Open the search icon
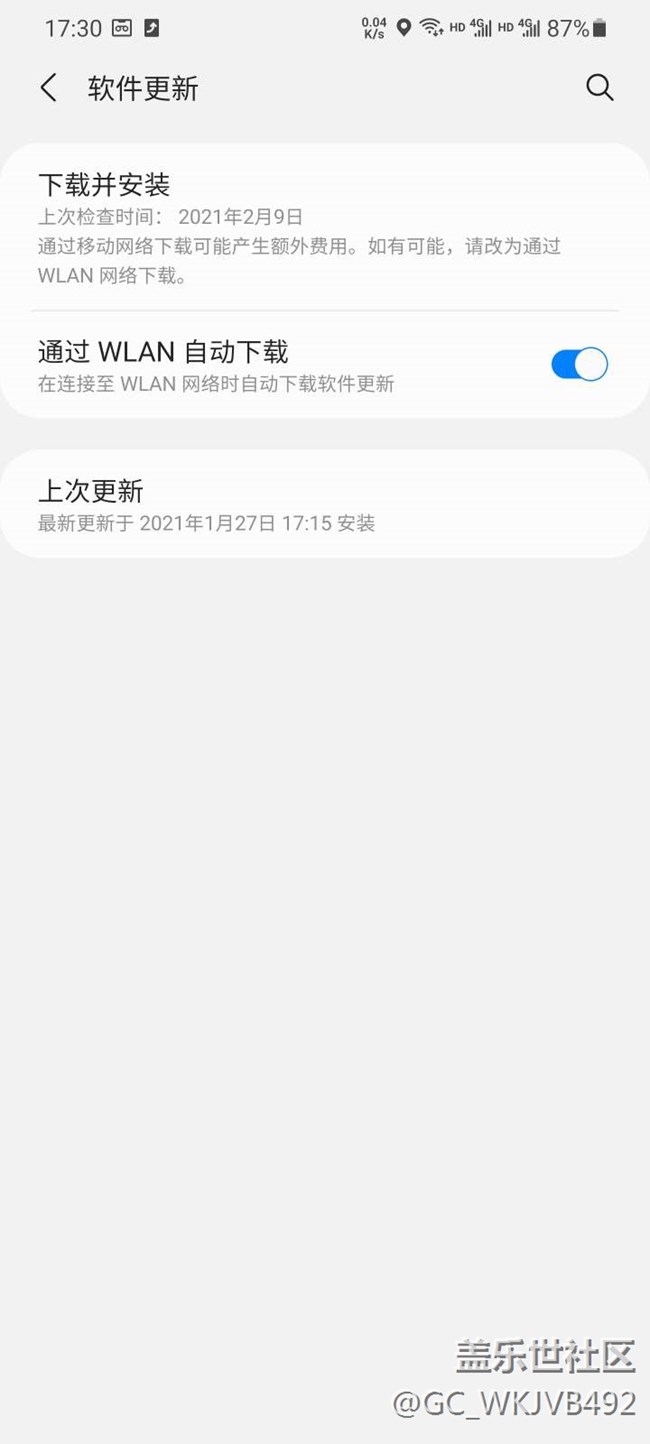The height and width of the screenshot is (1444, 650). 599,88
